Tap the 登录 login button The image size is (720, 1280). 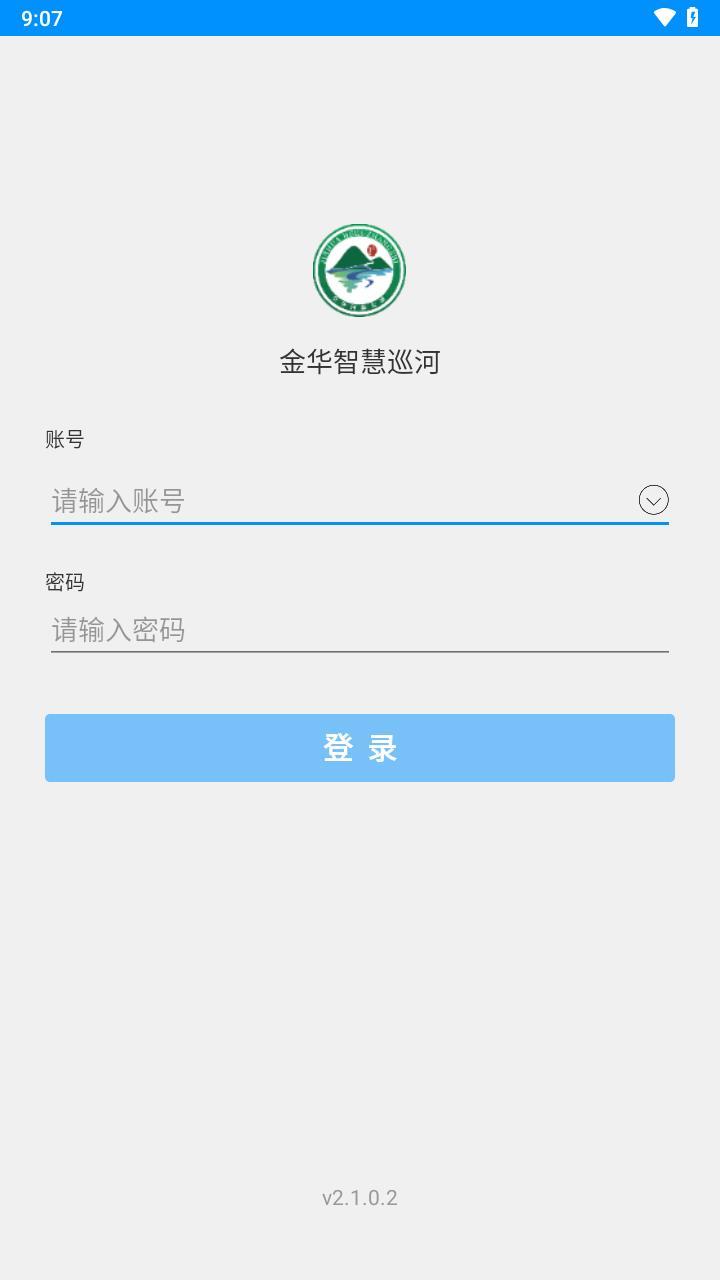360,748
